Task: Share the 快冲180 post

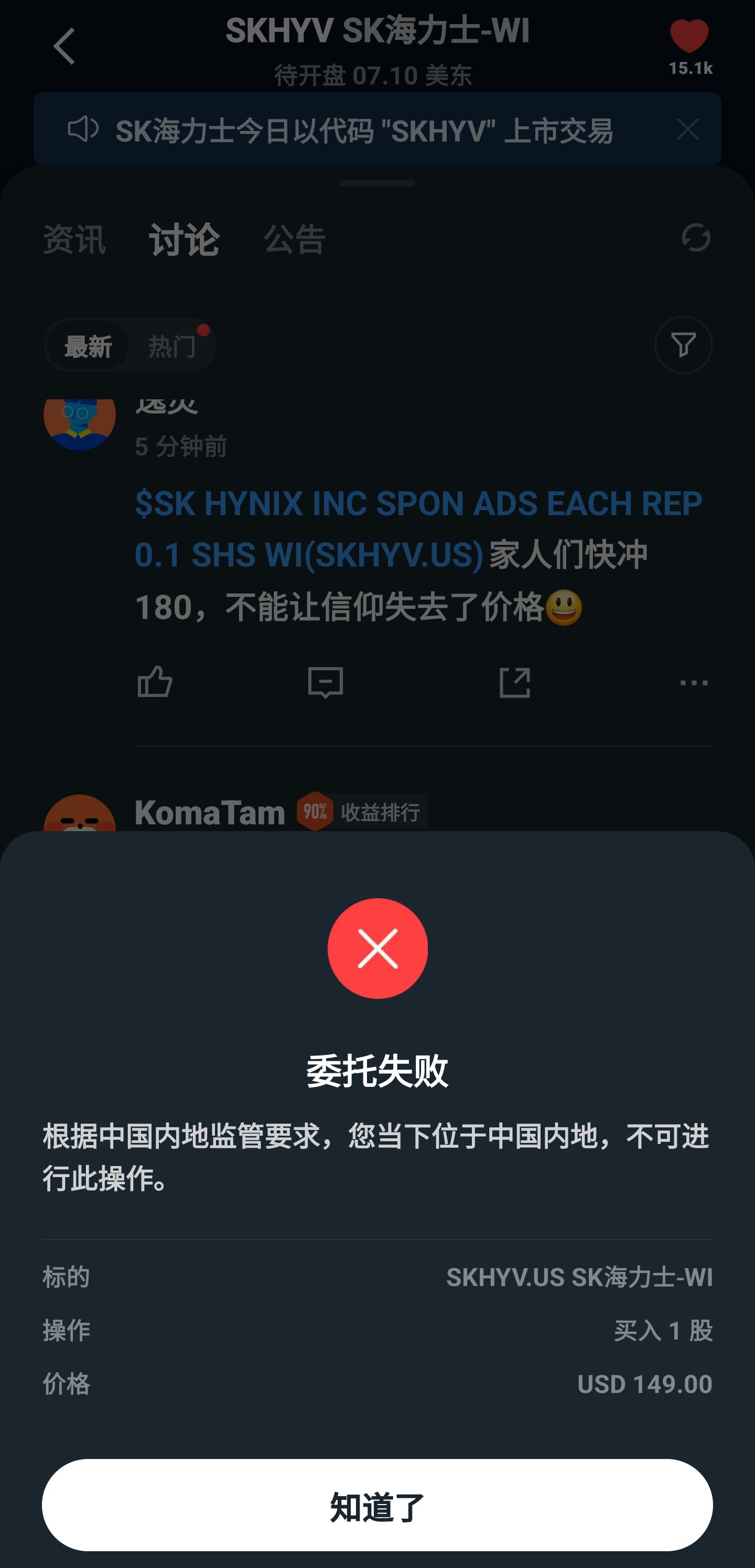Action: pyautogui.click(x=515, y=682)
